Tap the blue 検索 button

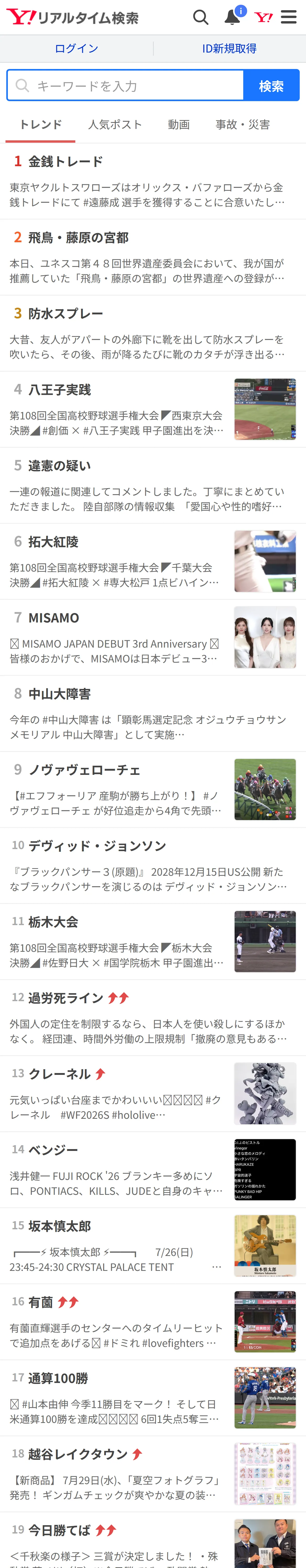[x=271, y=85]
